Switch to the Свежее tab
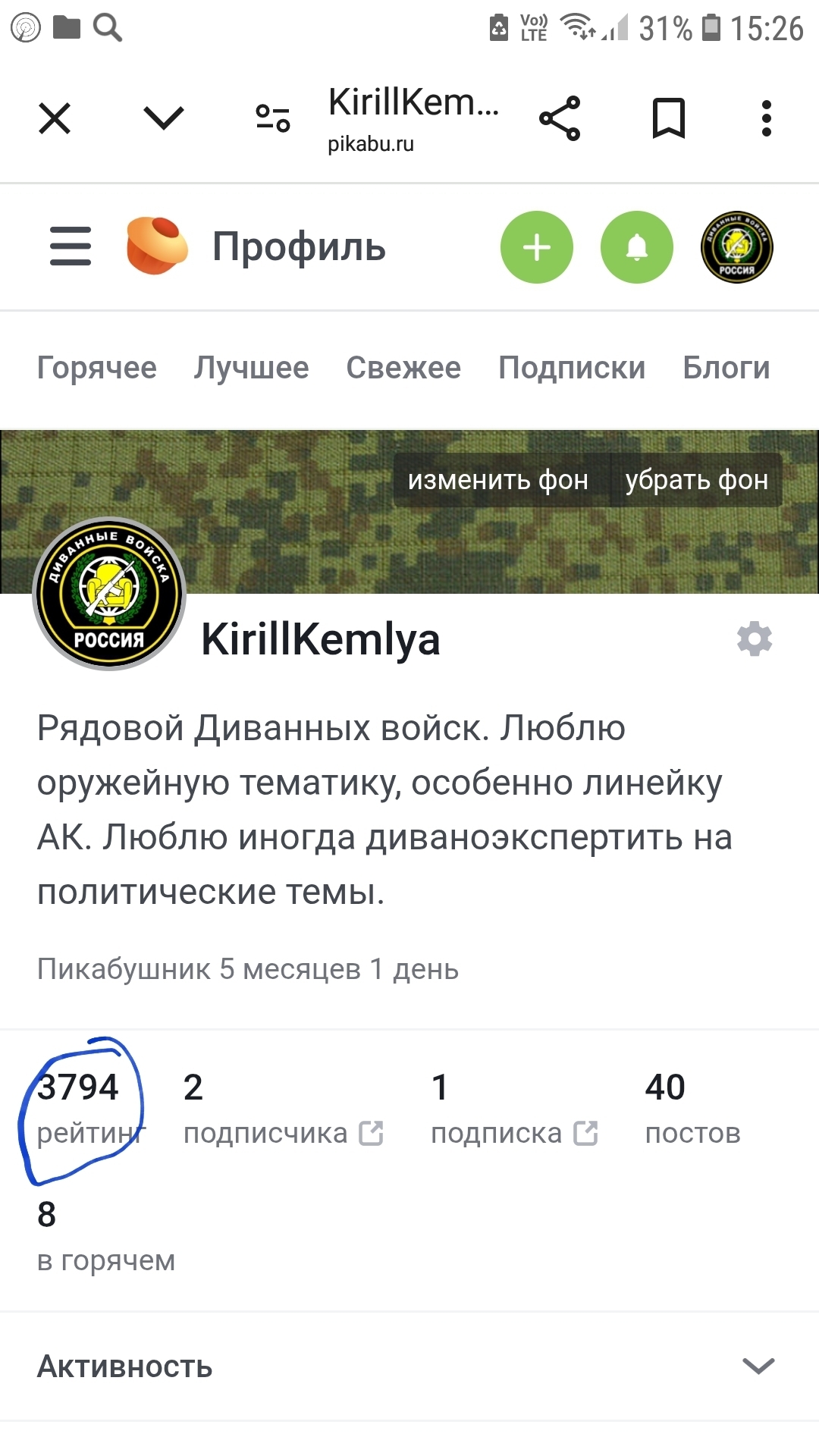The image size is (819, 1456). coord(403,368)
